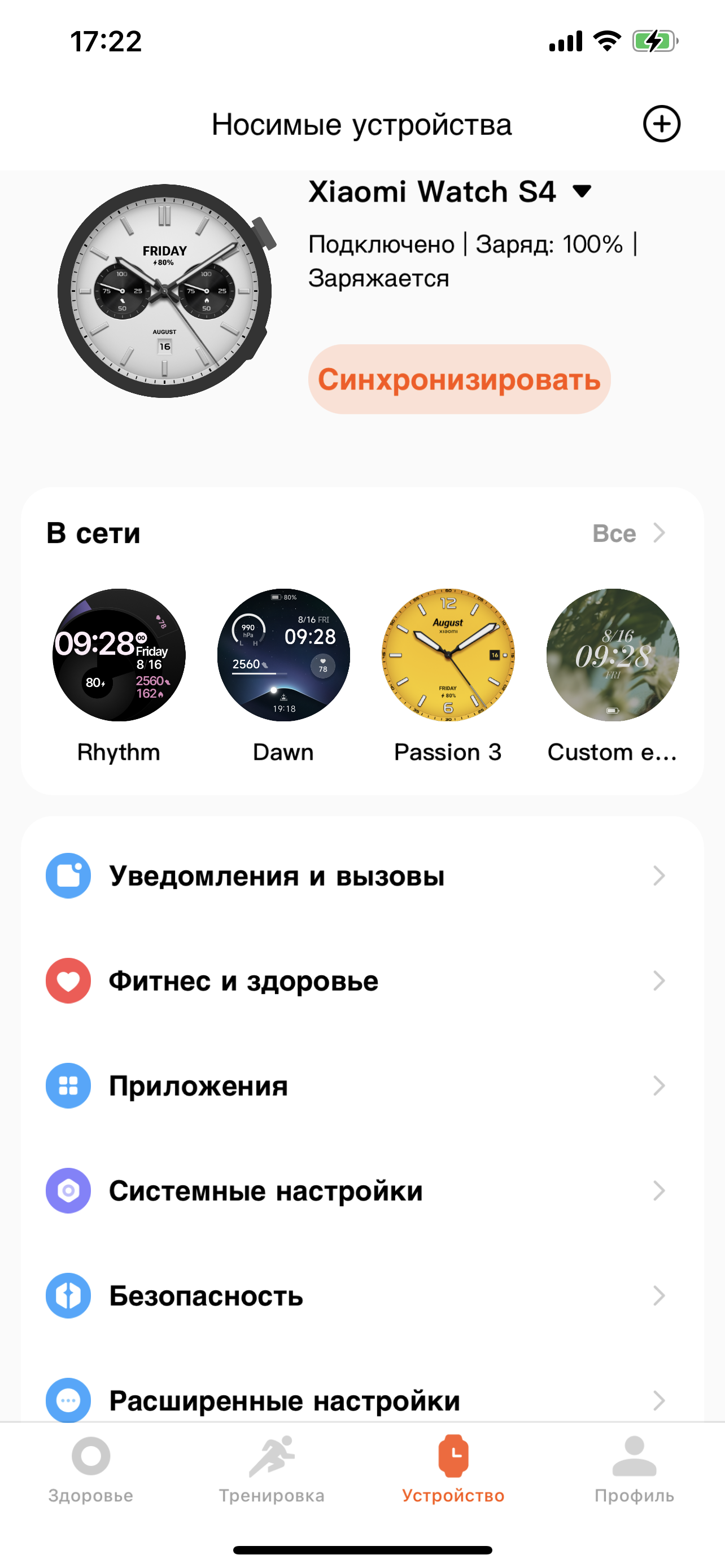Open Системные настройки
The width and height of the screenshot is (725, 1568).
[x=361, y=1190]
